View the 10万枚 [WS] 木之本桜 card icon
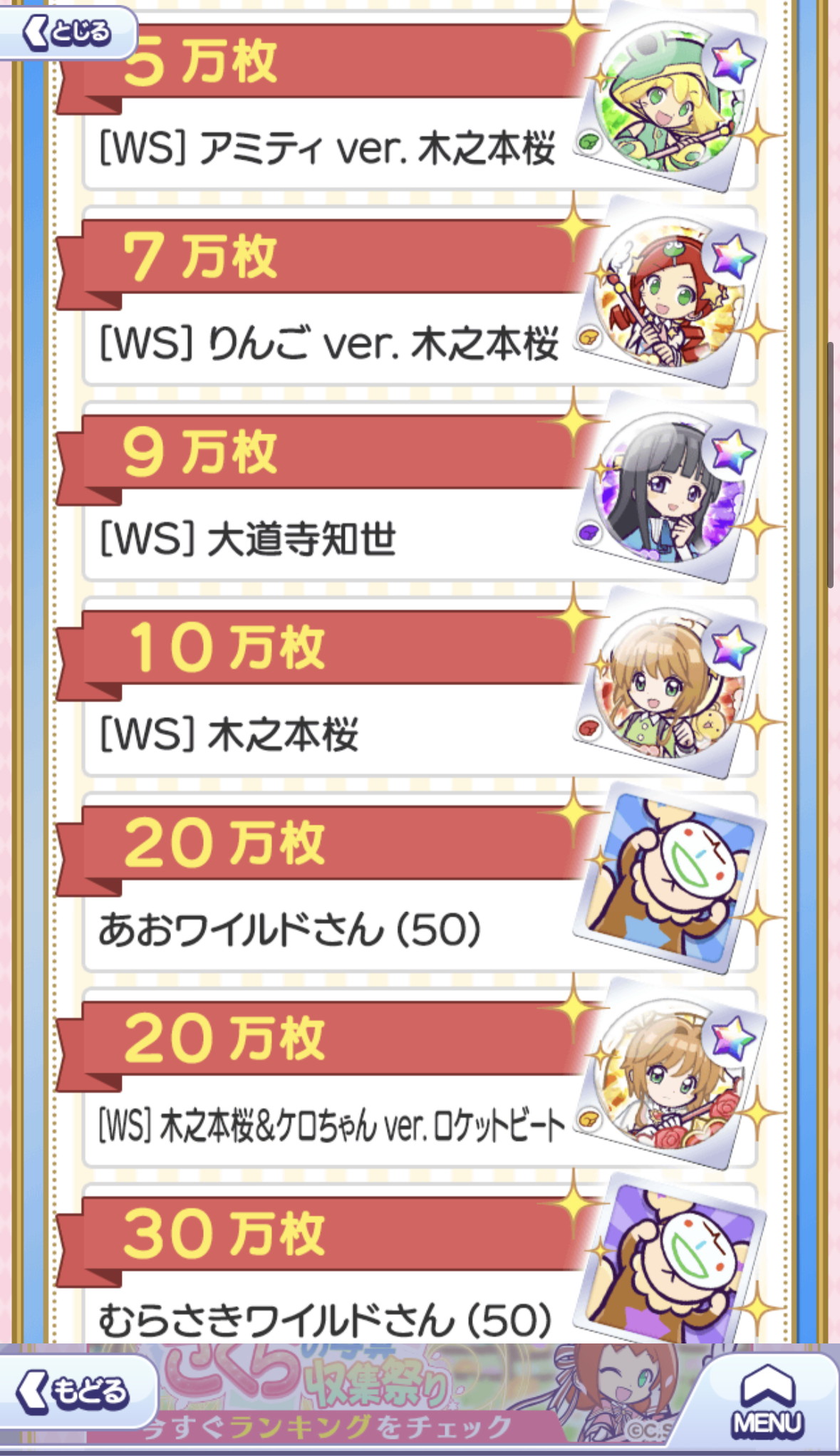This screenshot has height=1456, width=840. (670, 687)
